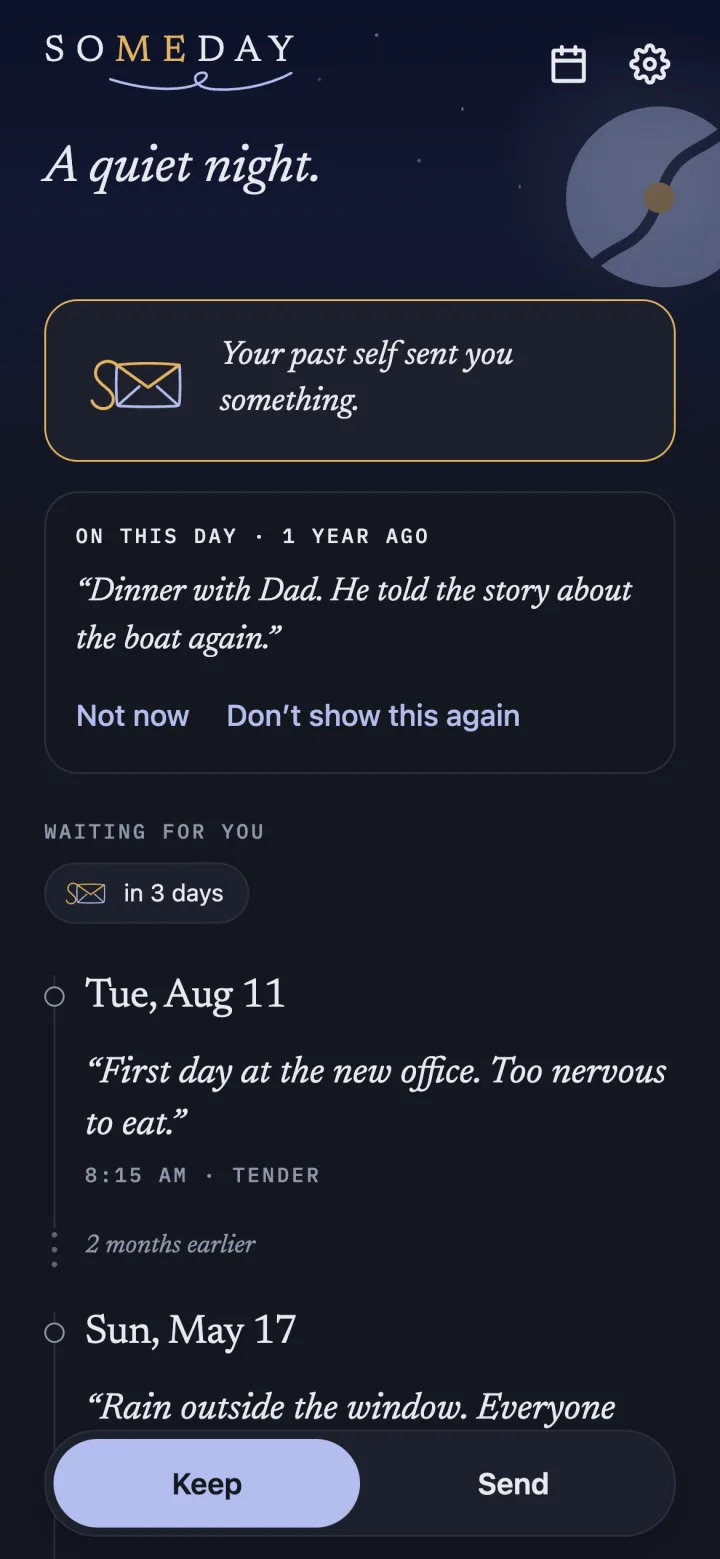Choose Not now on the memory card
Screen dimensions: 720x1559
click(x=133, y=716)
